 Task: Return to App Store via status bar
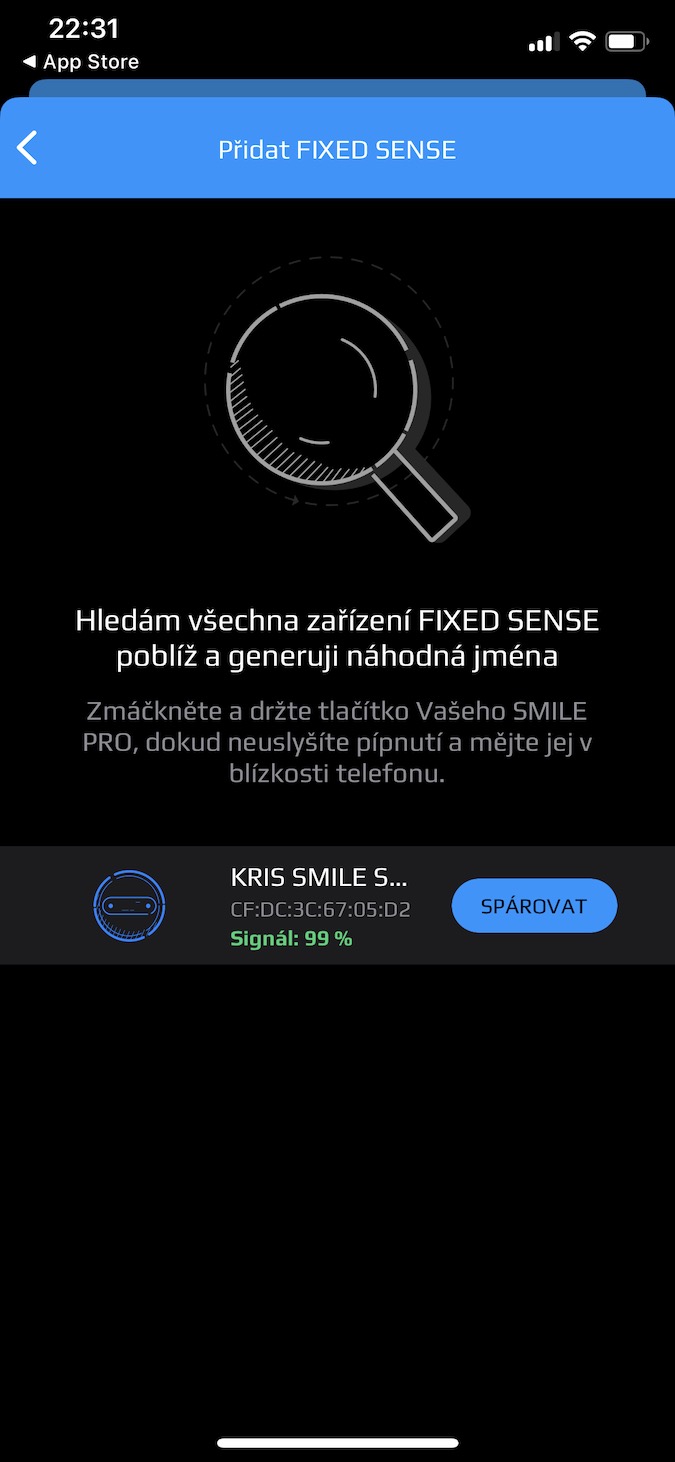tap(81, 62)
